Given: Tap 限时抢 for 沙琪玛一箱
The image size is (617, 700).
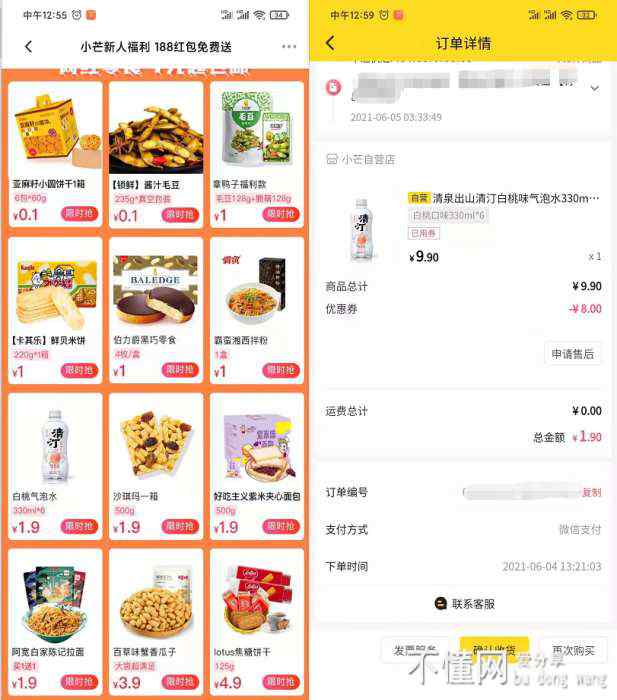Looking at the screenshot, I should (x=181, y=526).
